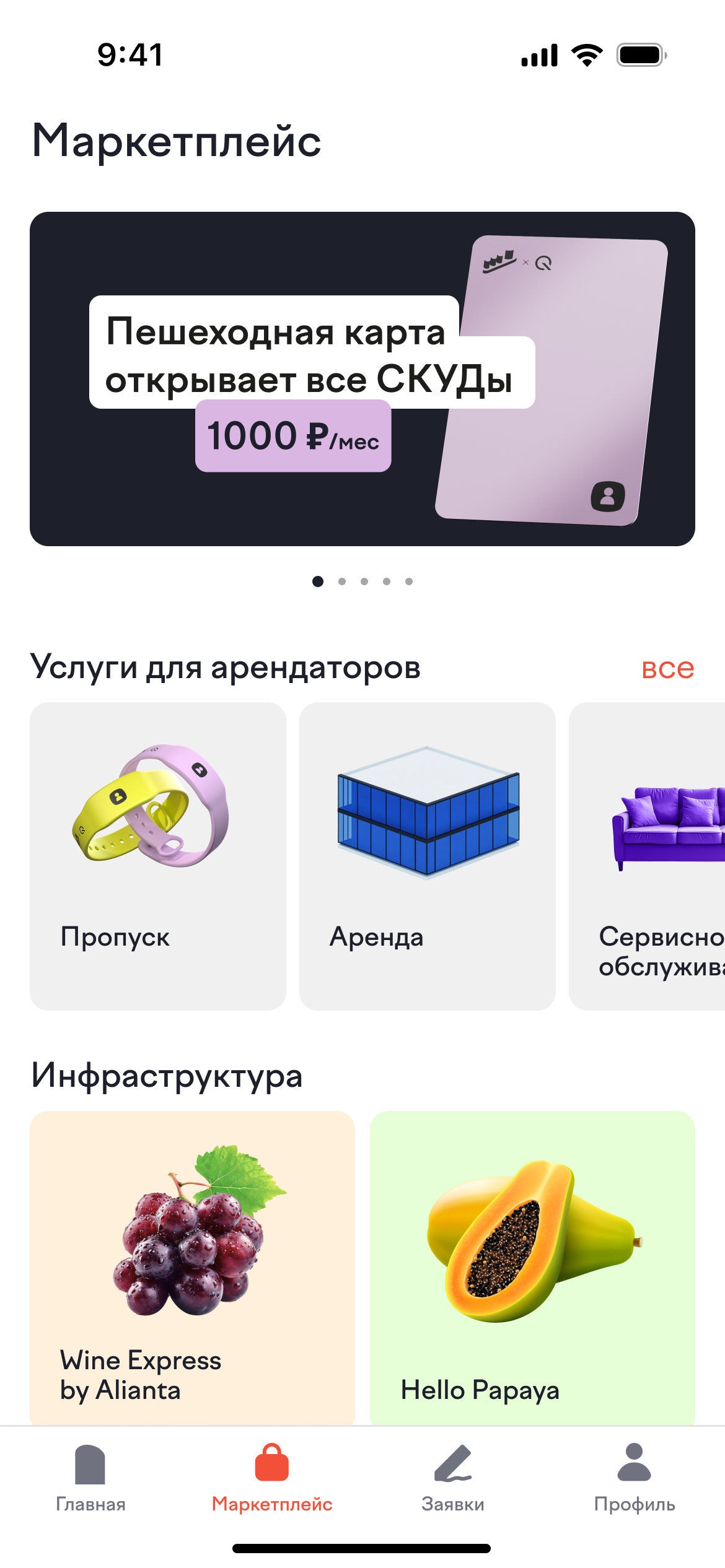The width and height of the screenshot is (725, 1568).
Task: Select the second carousel dot
Action: click(341, 581)
